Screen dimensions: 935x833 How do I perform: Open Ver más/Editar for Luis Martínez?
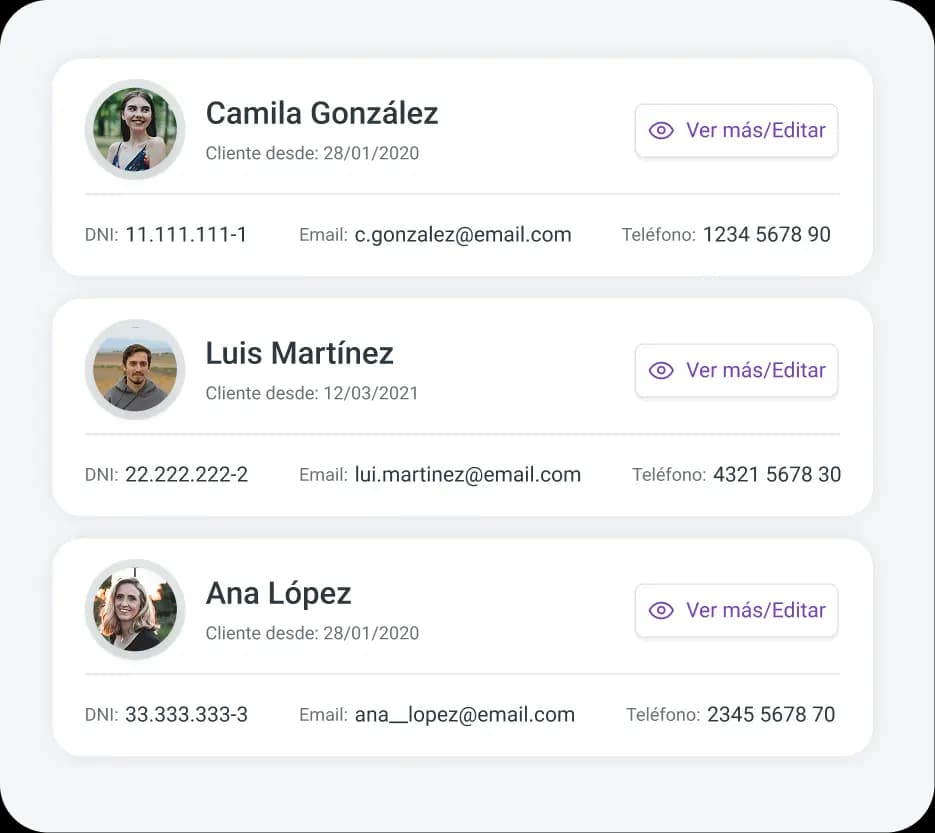pyautogui.click(x=736, y=370)
